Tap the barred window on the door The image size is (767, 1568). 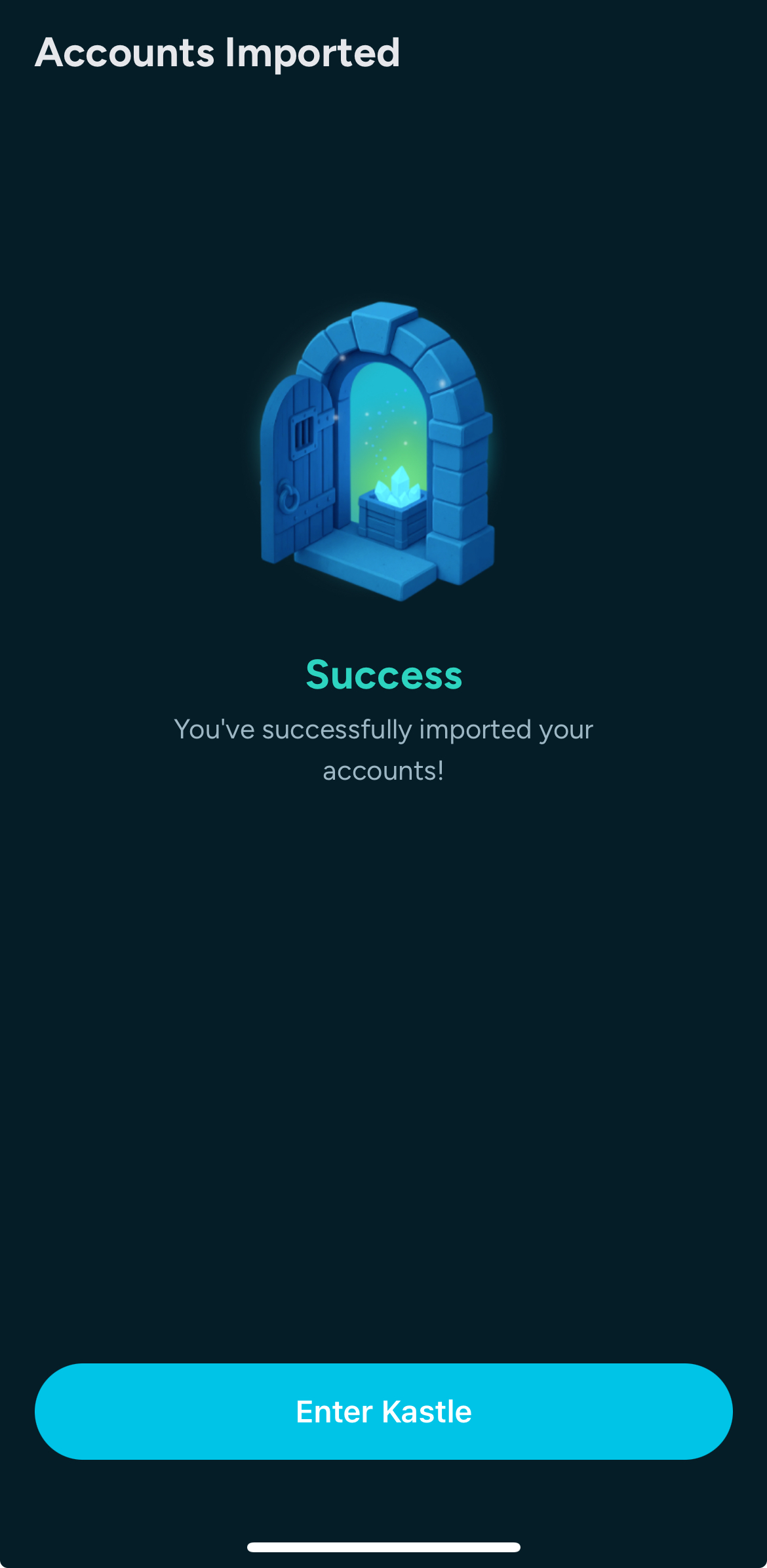303,433
